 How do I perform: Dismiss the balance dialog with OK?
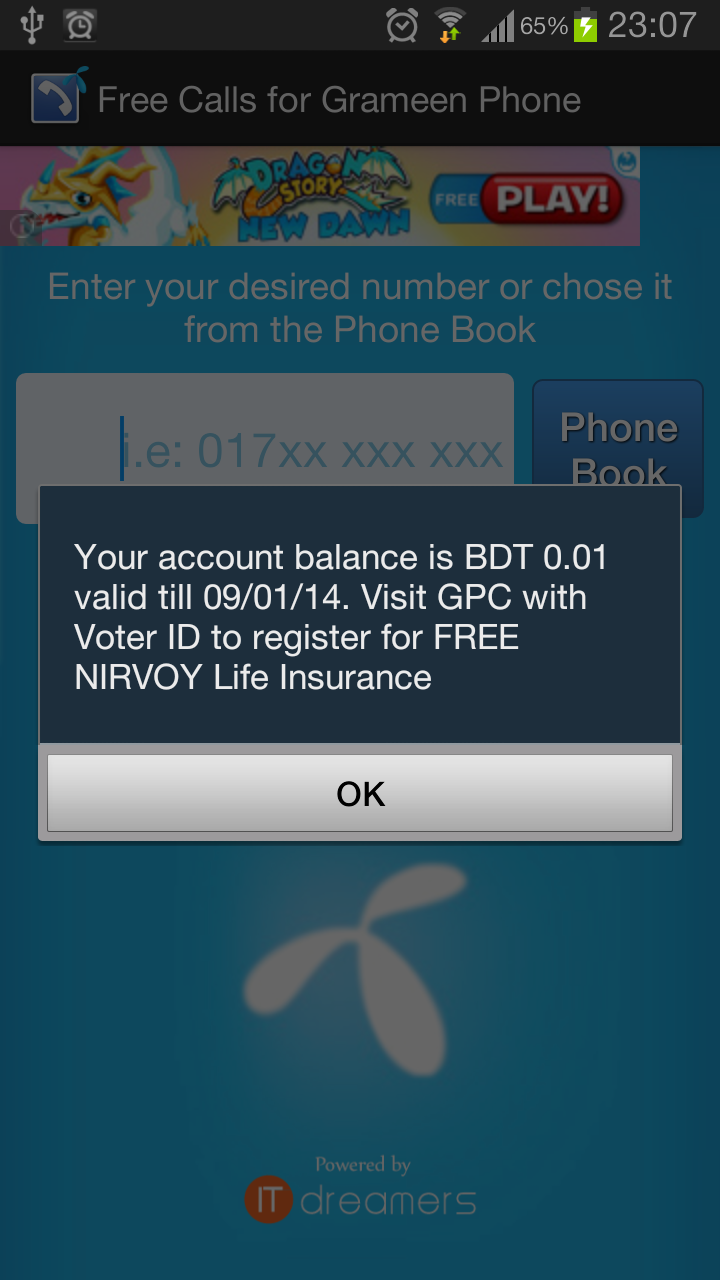360,793
